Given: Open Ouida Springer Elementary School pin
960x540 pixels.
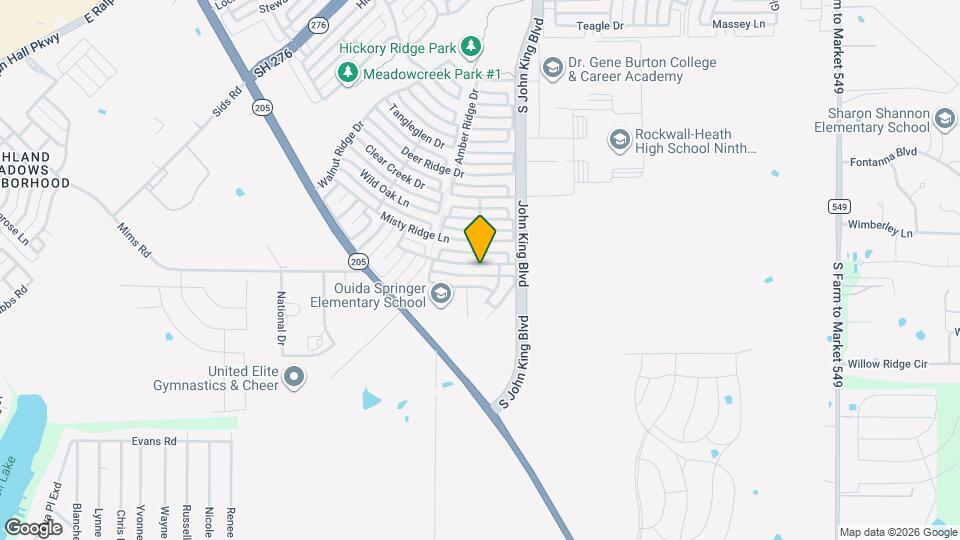Looking at the screenshot, I should pyautogui.click(x=442, y=293).
